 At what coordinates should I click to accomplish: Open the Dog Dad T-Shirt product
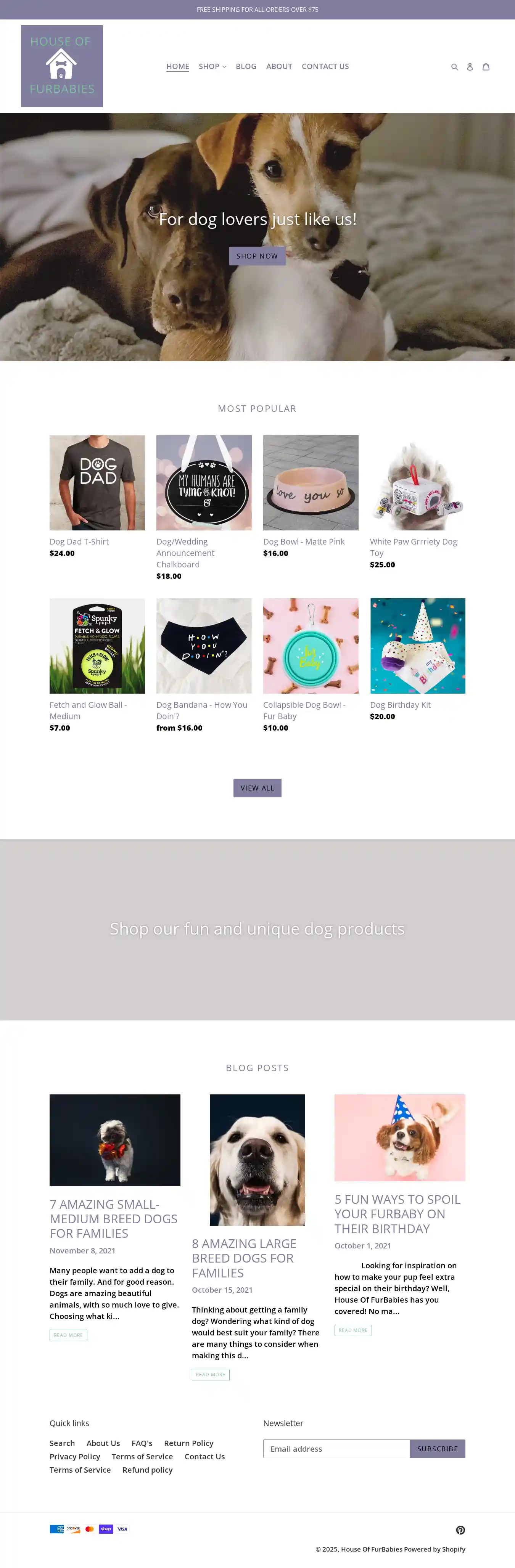point(97,483)
